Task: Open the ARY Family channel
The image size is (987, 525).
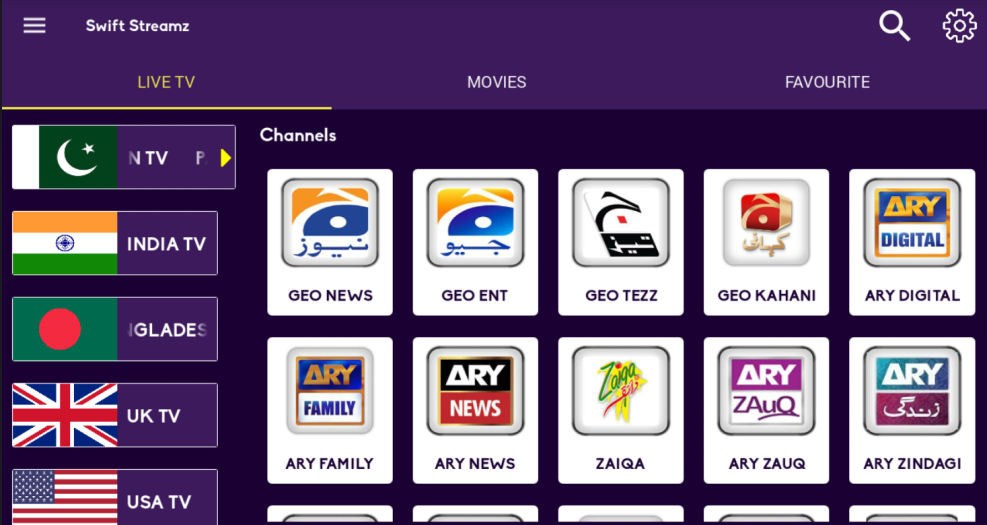Action: click(330, 410)
